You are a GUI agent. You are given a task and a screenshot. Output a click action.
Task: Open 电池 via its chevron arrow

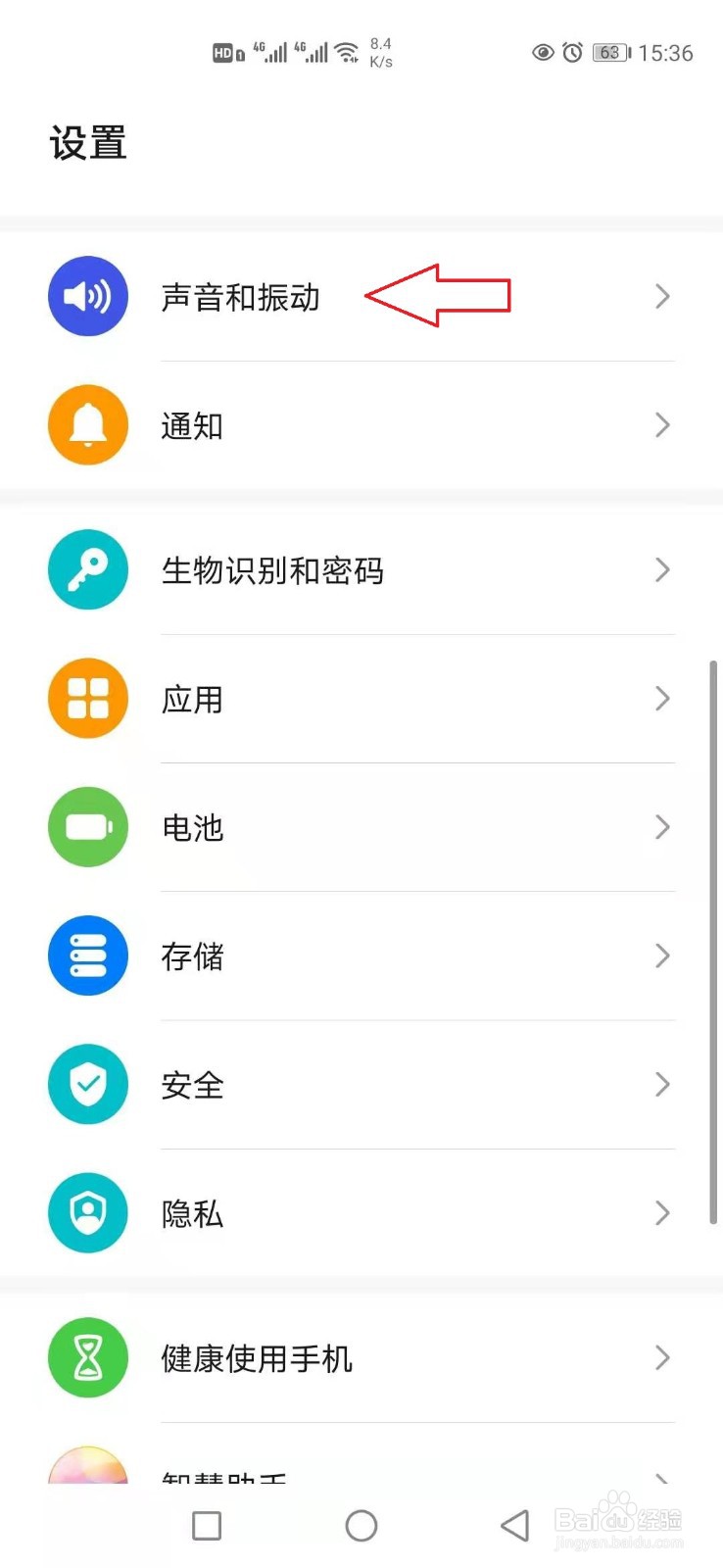point(662,827)
